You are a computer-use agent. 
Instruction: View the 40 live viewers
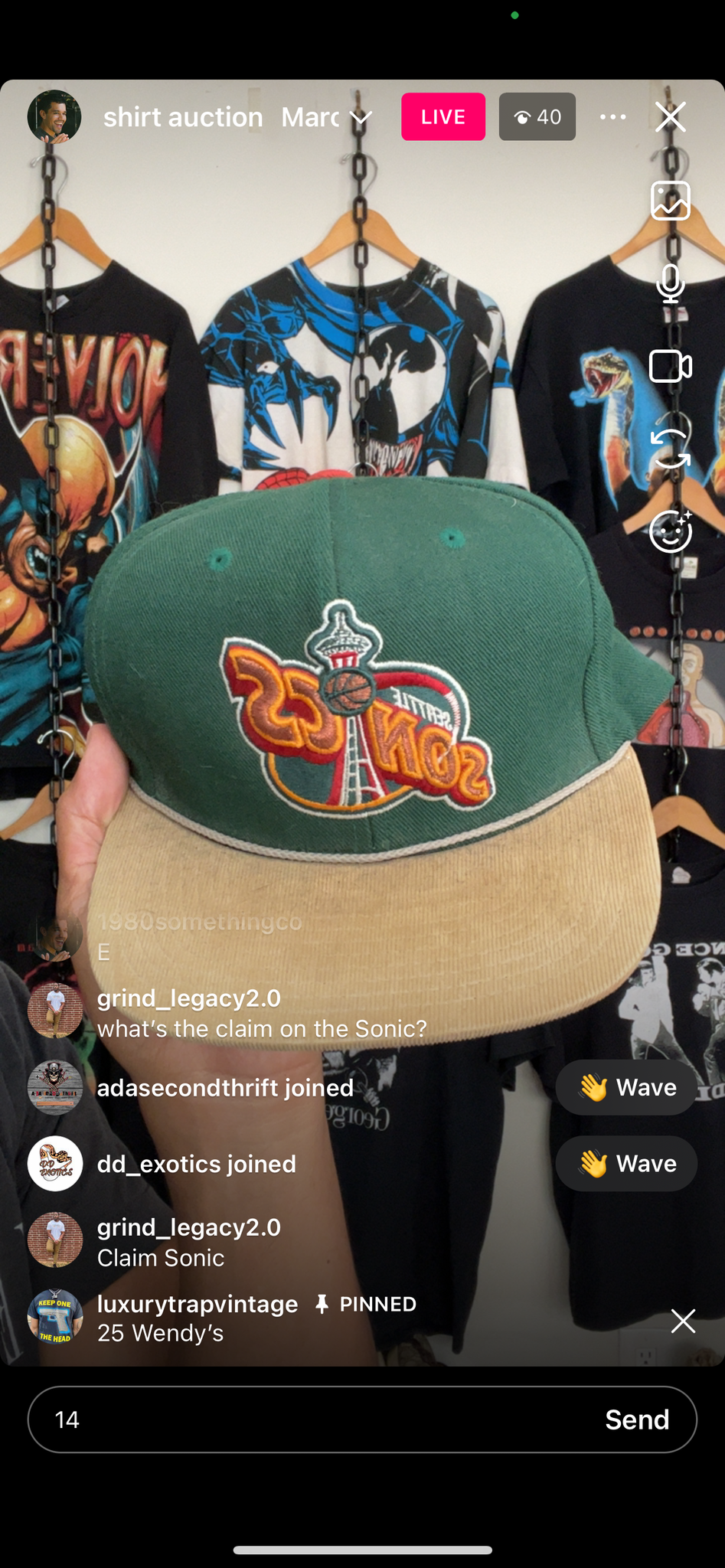click(537, 117)
